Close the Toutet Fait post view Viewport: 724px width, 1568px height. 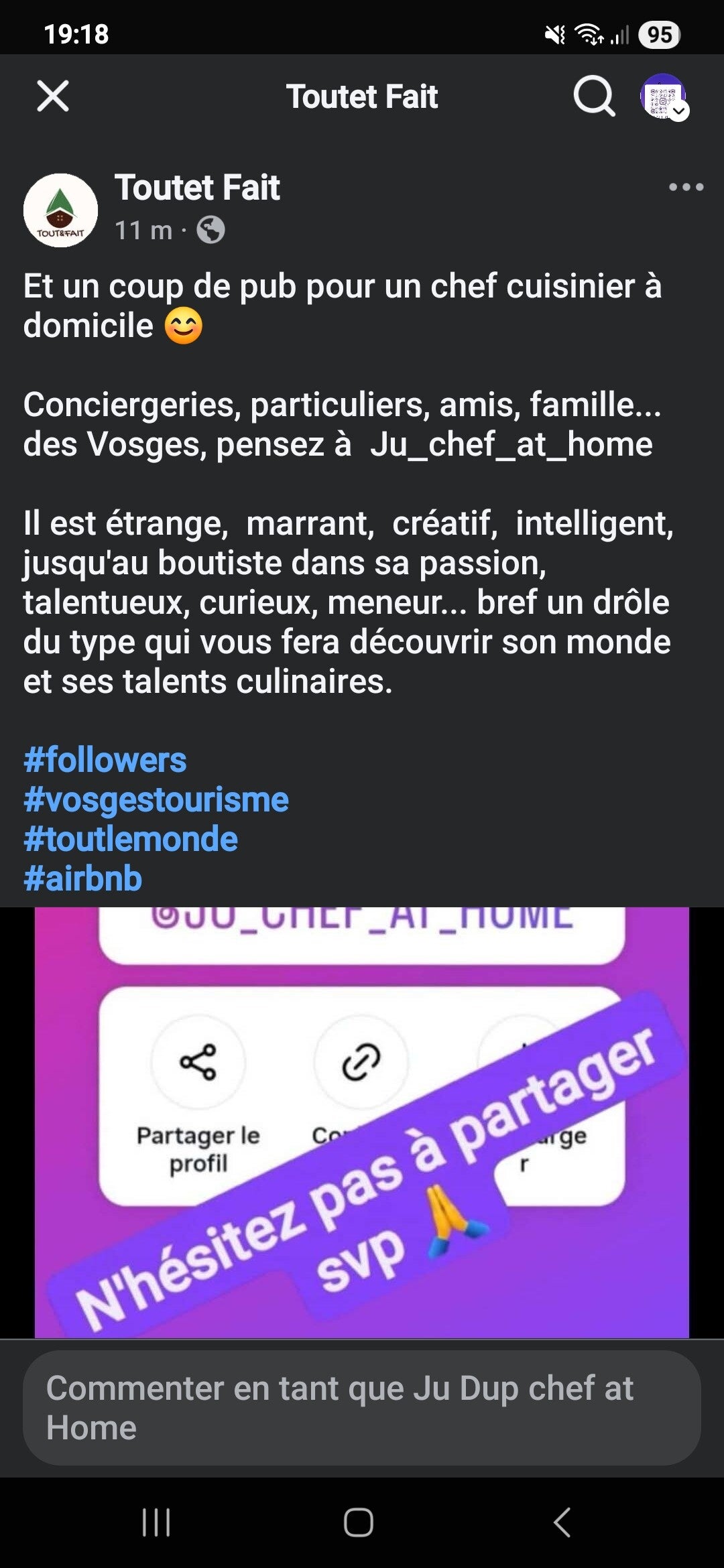pos(53,96)
